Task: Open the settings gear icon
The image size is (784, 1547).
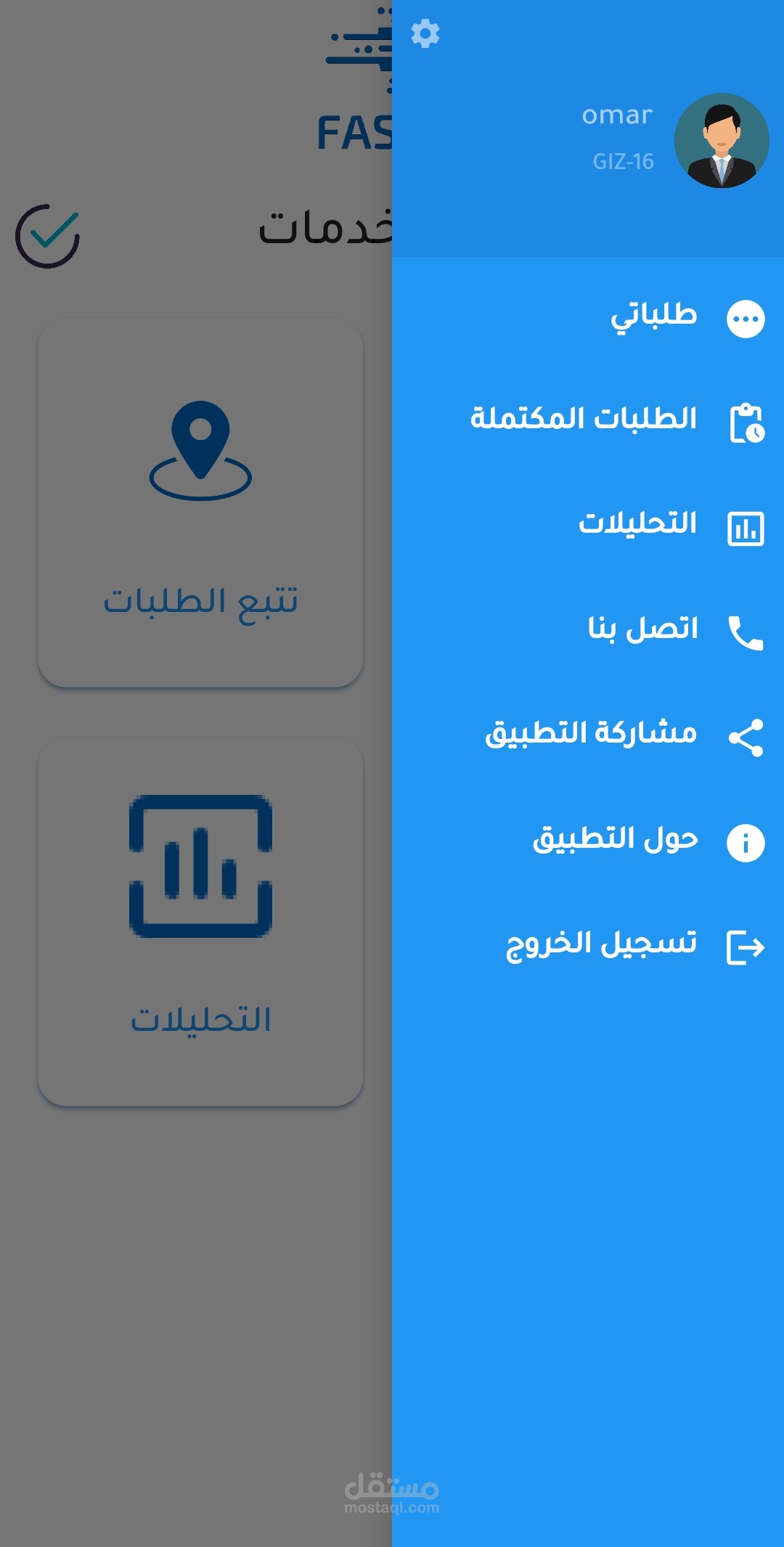Action: coord(425,33)
